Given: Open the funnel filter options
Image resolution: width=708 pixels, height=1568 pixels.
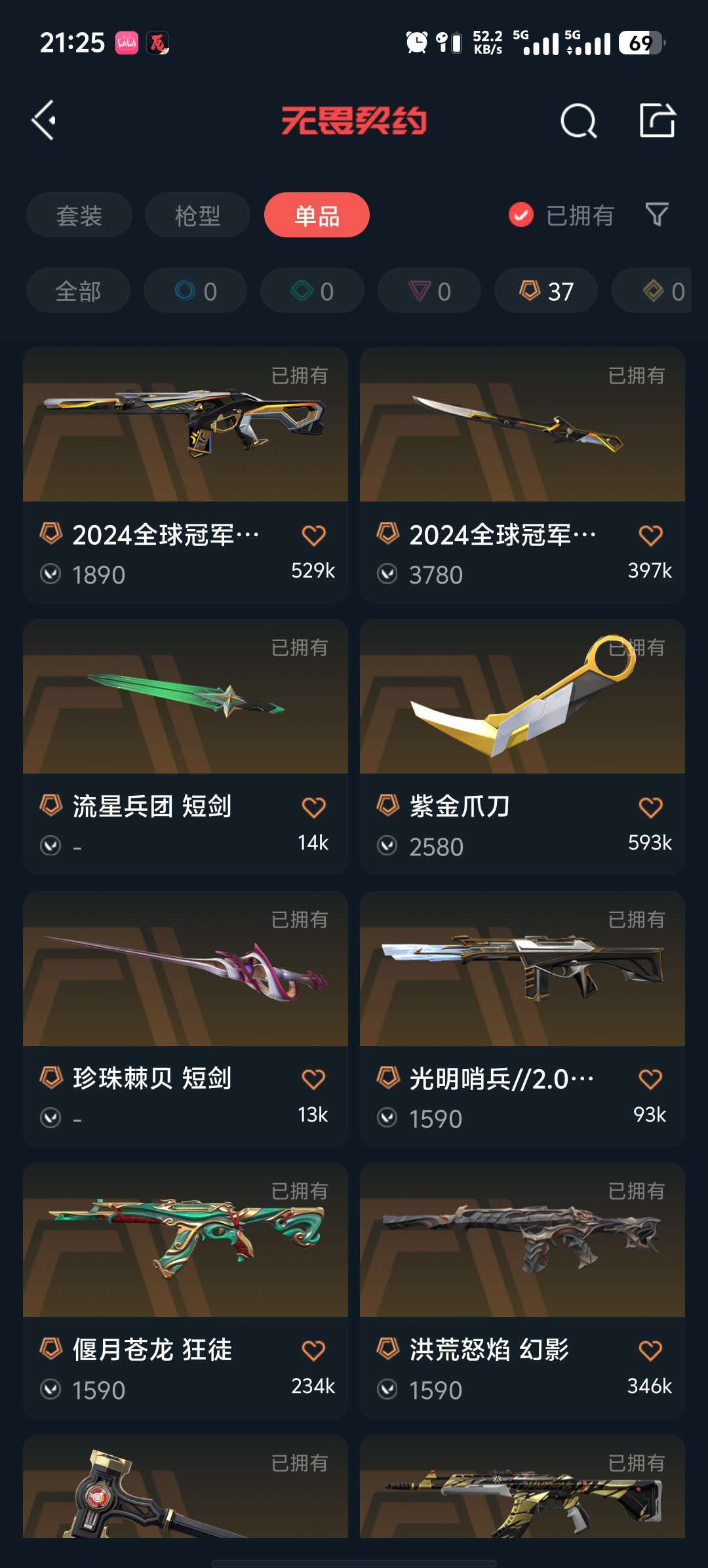Looking at the screenshot, I should (x=657, y=214).
